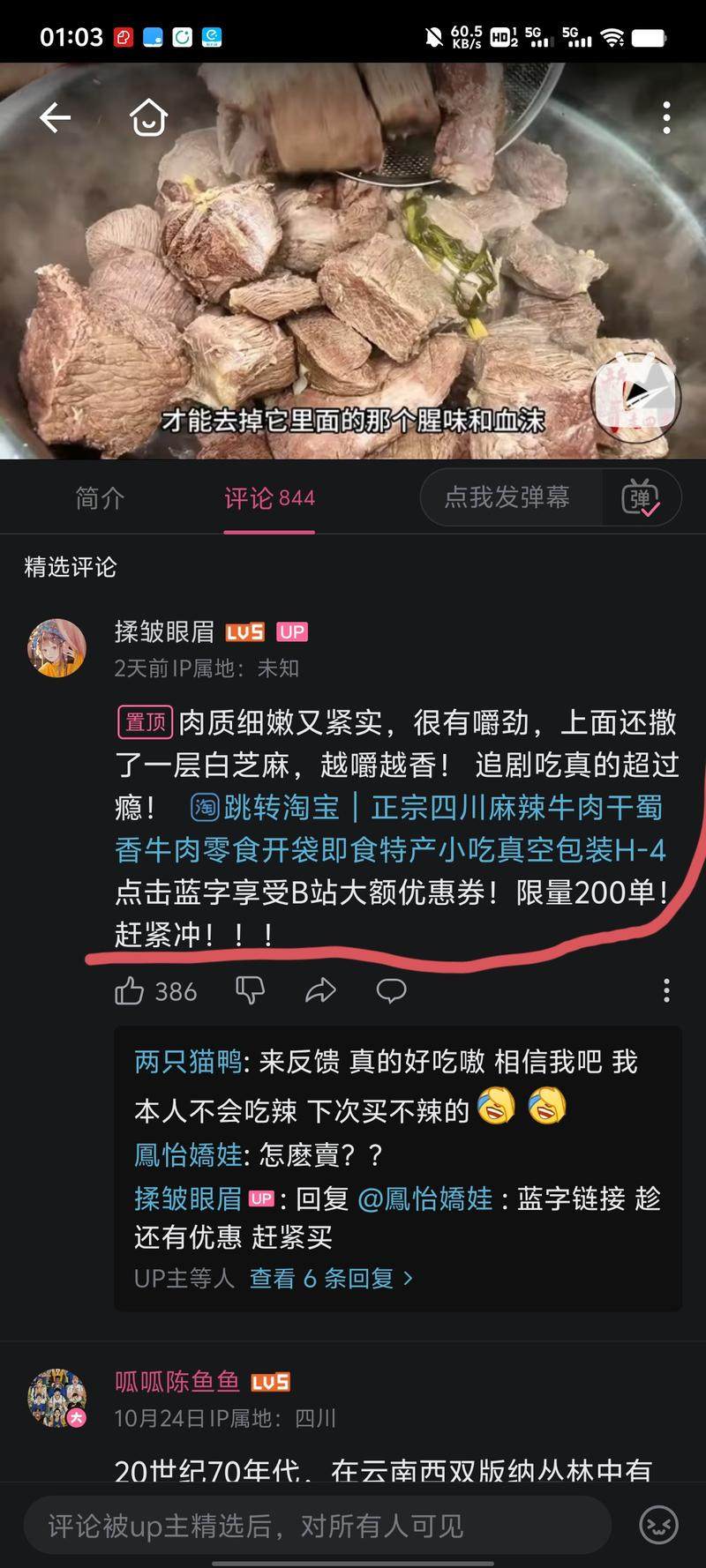This screenshot has height=1568, width=706.
Task: Like the pinned comment with 386 likes
Action: click(x=130, y=990)
